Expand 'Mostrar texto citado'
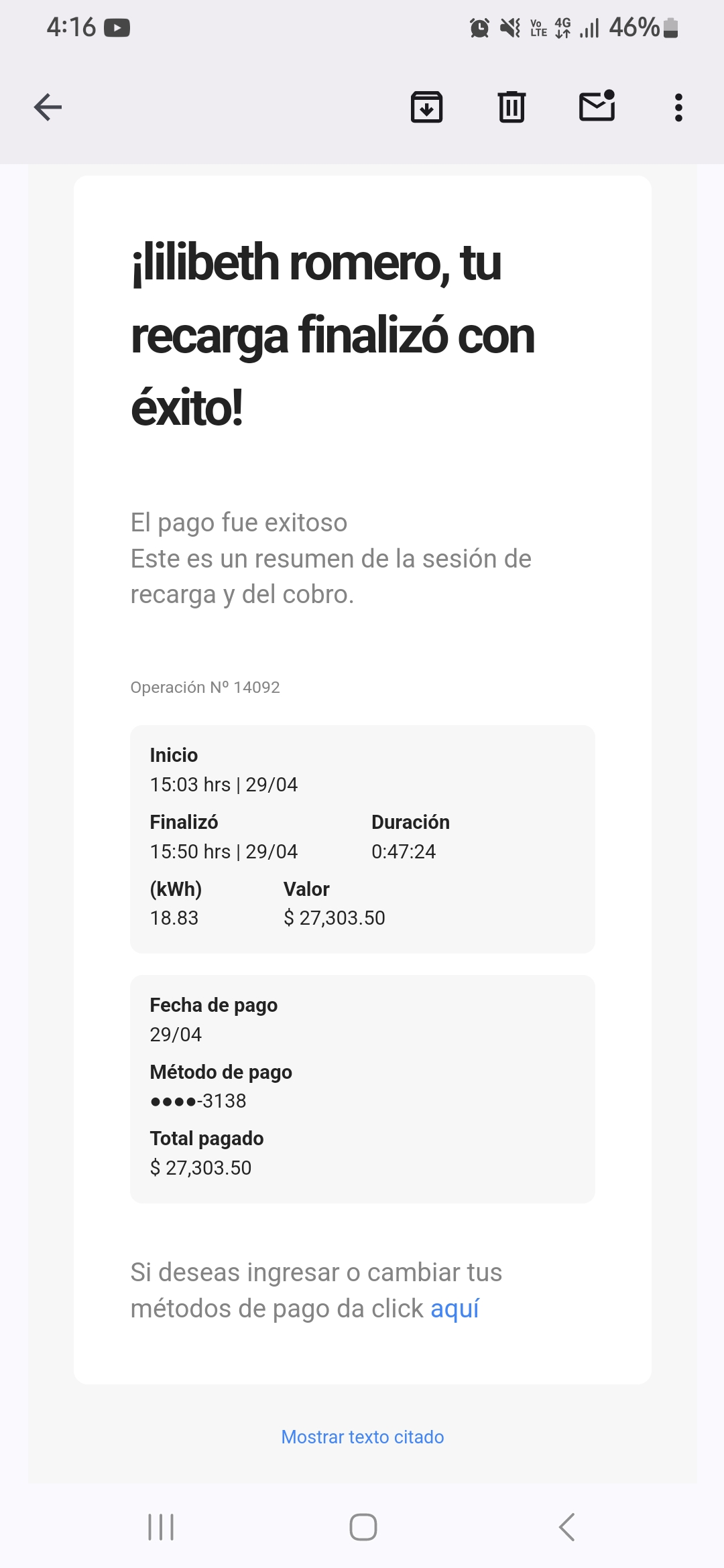 click(x=362, y=1437)
